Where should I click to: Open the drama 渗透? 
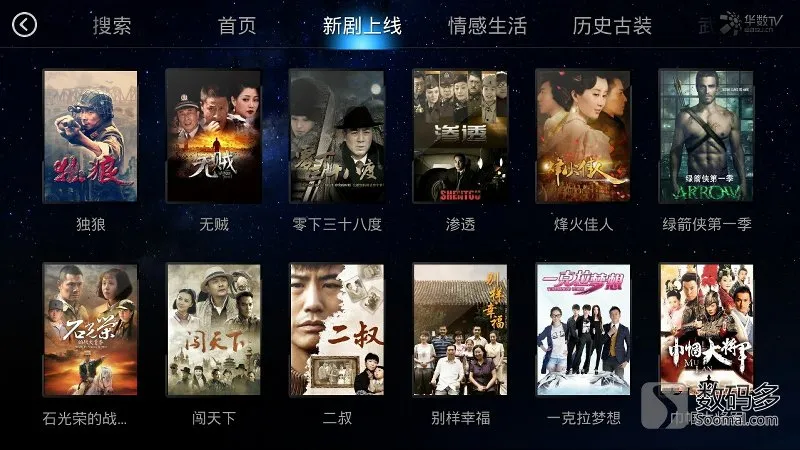click(x=460, y=136)
